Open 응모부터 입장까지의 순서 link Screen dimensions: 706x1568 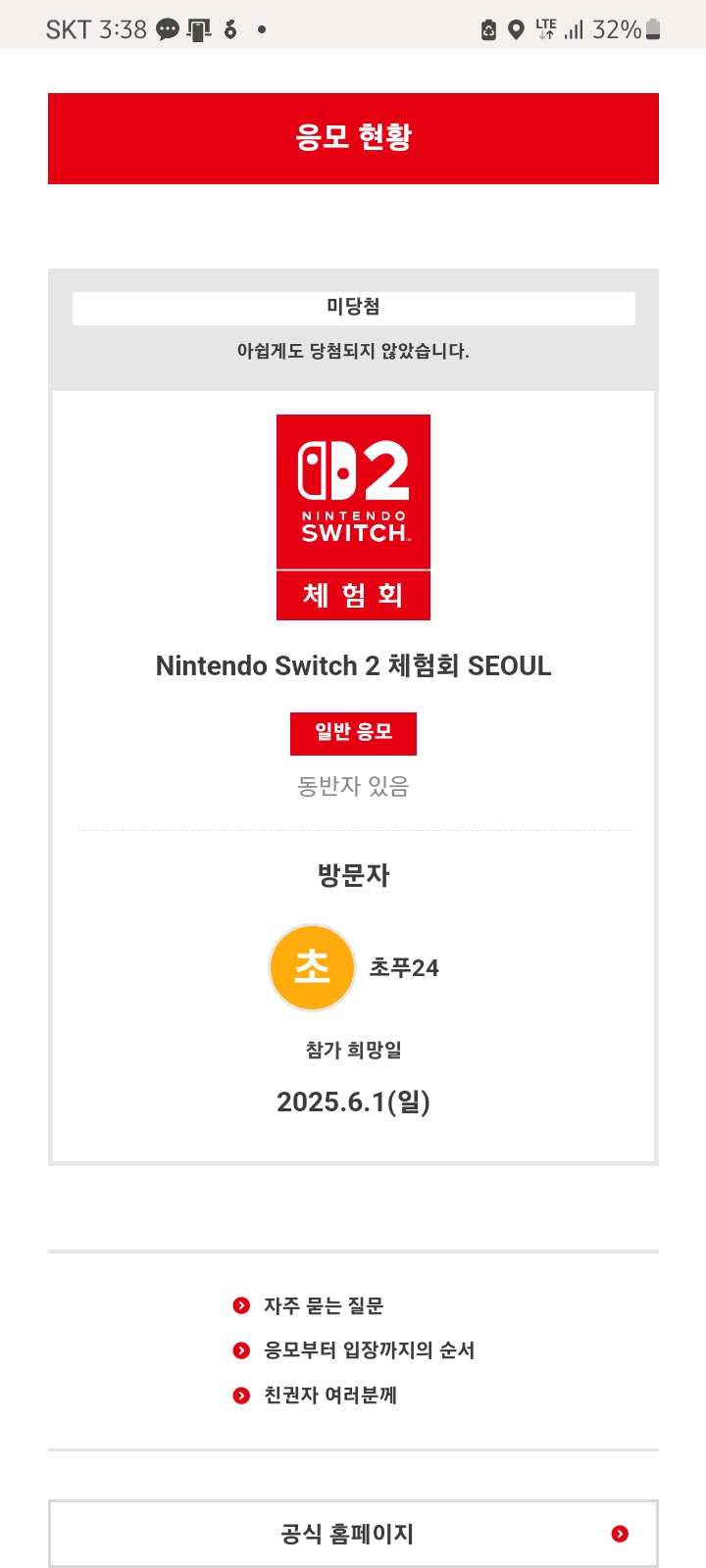pos(353,1350)
